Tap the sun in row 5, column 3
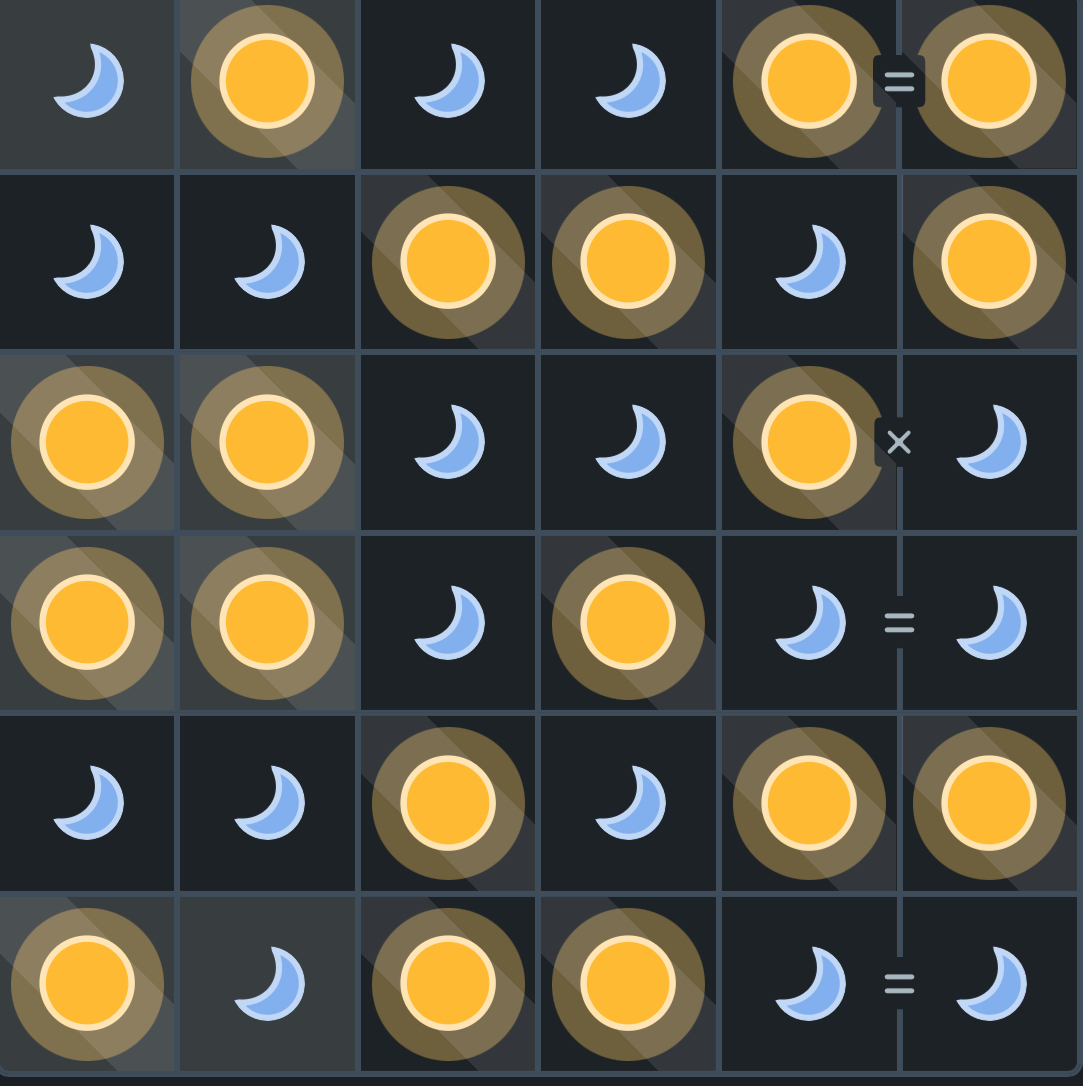Viewport: 1083px width, 1086px height. (x=448, y=802)
